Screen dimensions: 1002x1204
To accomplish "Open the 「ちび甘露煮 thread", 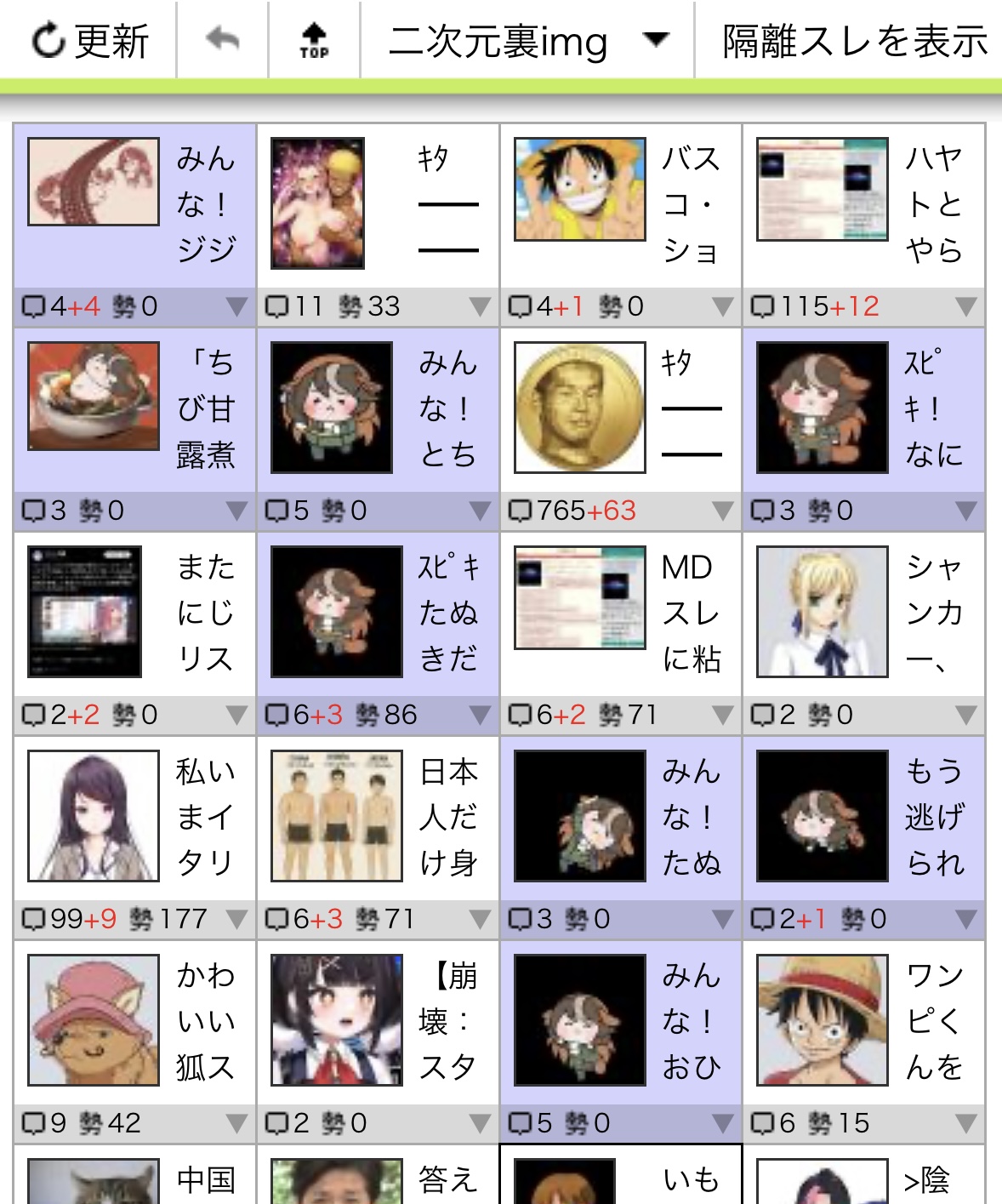I will [x=134, y=408].
